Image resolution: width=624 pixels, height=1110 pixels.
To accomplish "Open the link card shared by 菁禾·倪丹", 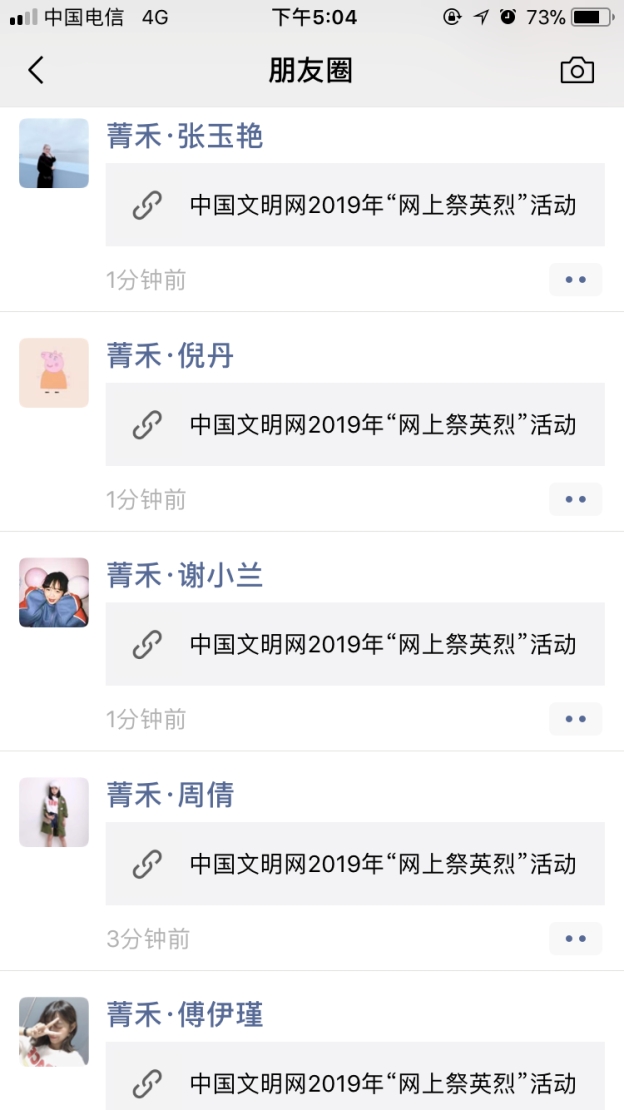I will click(x=355, y=425).
